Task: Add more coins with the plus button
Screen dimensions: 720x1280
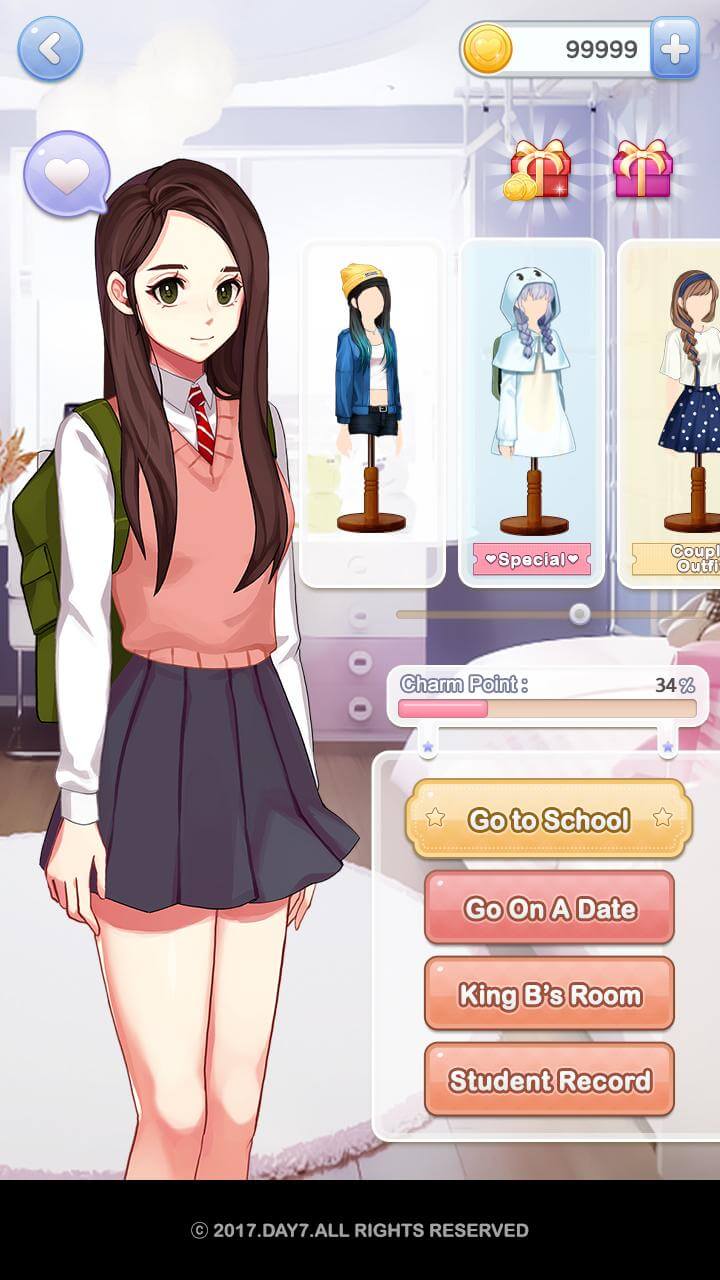Action: coord(675,48)
